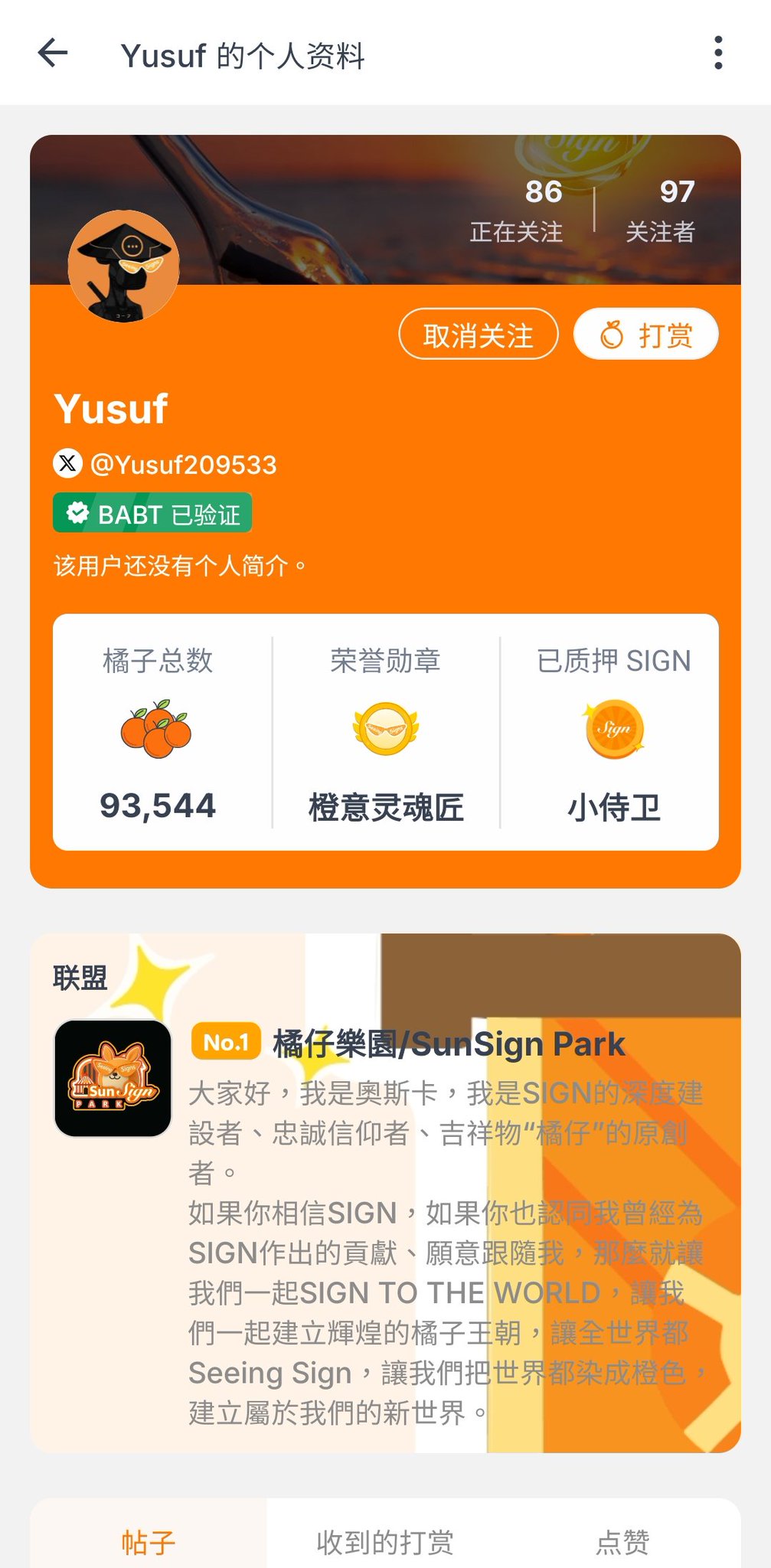Image resolution: width=771 pixels, height=1568 pixels.
Task: Open the three-dot overflow menu
Action: (x=717, y=53)
